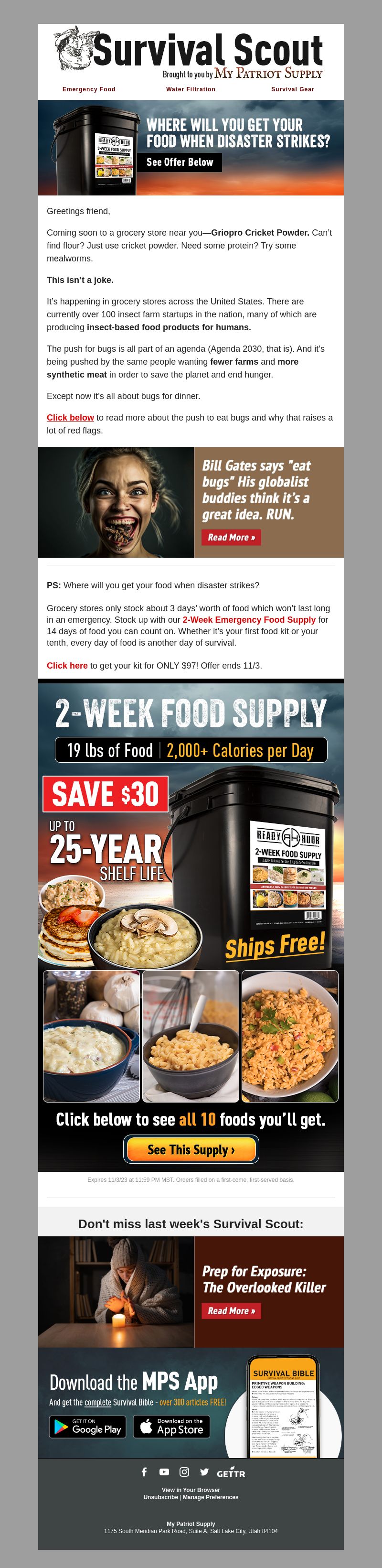Open the Twitter profile icon
The width and height of the screenshot is (382, 1568).
(204, 1472)
